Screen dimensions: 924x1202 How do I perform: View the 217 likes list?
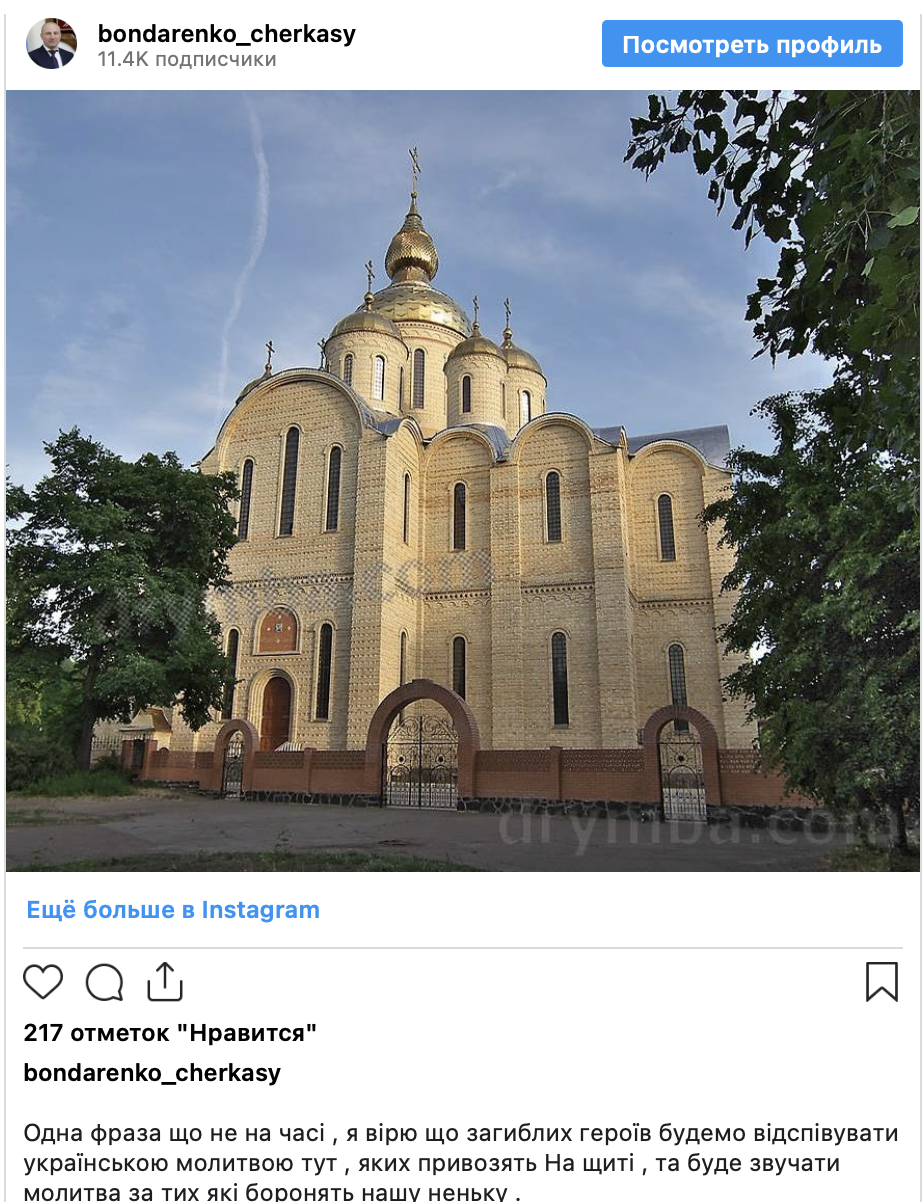[170, 1032]
